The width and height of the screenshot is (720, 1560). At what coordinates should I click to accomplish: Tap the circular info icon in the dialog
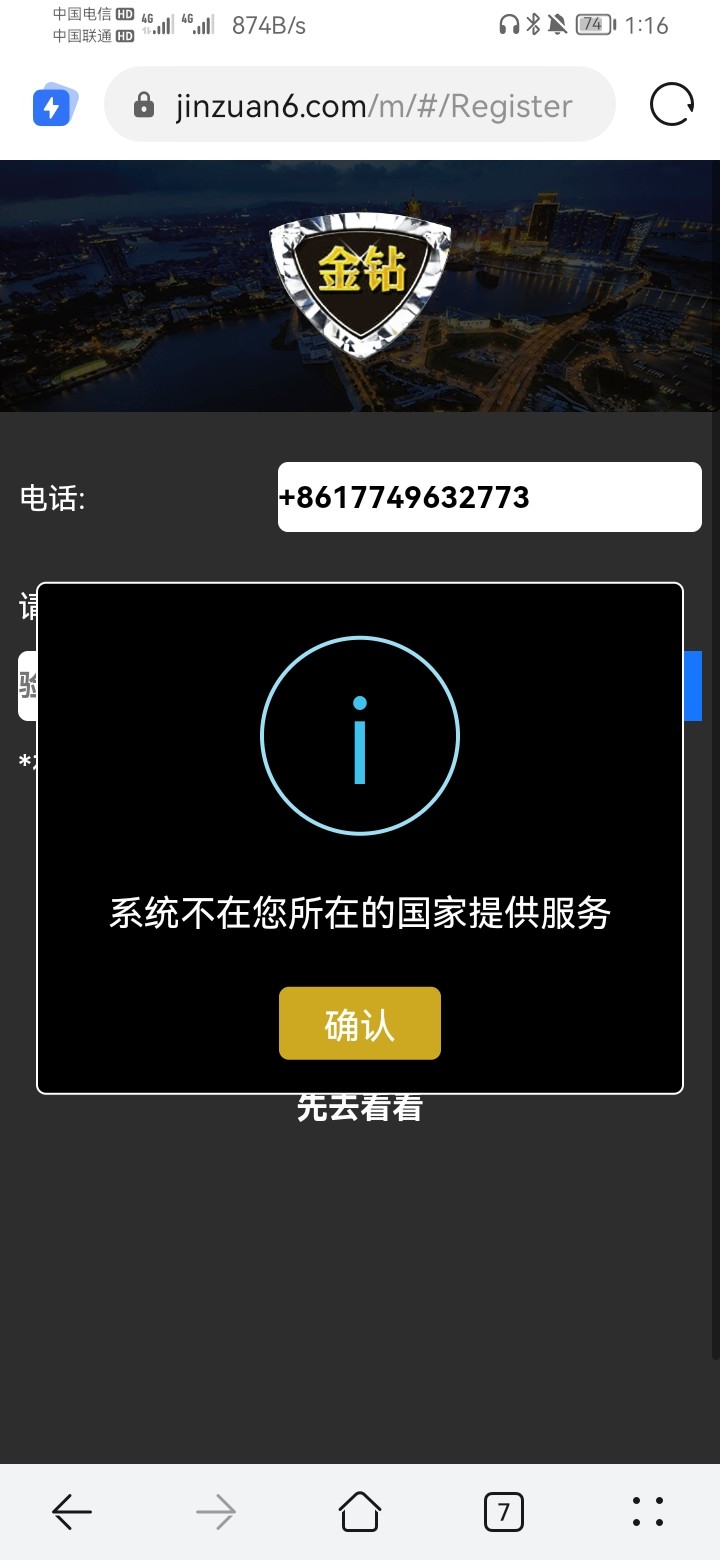point(360,735)
